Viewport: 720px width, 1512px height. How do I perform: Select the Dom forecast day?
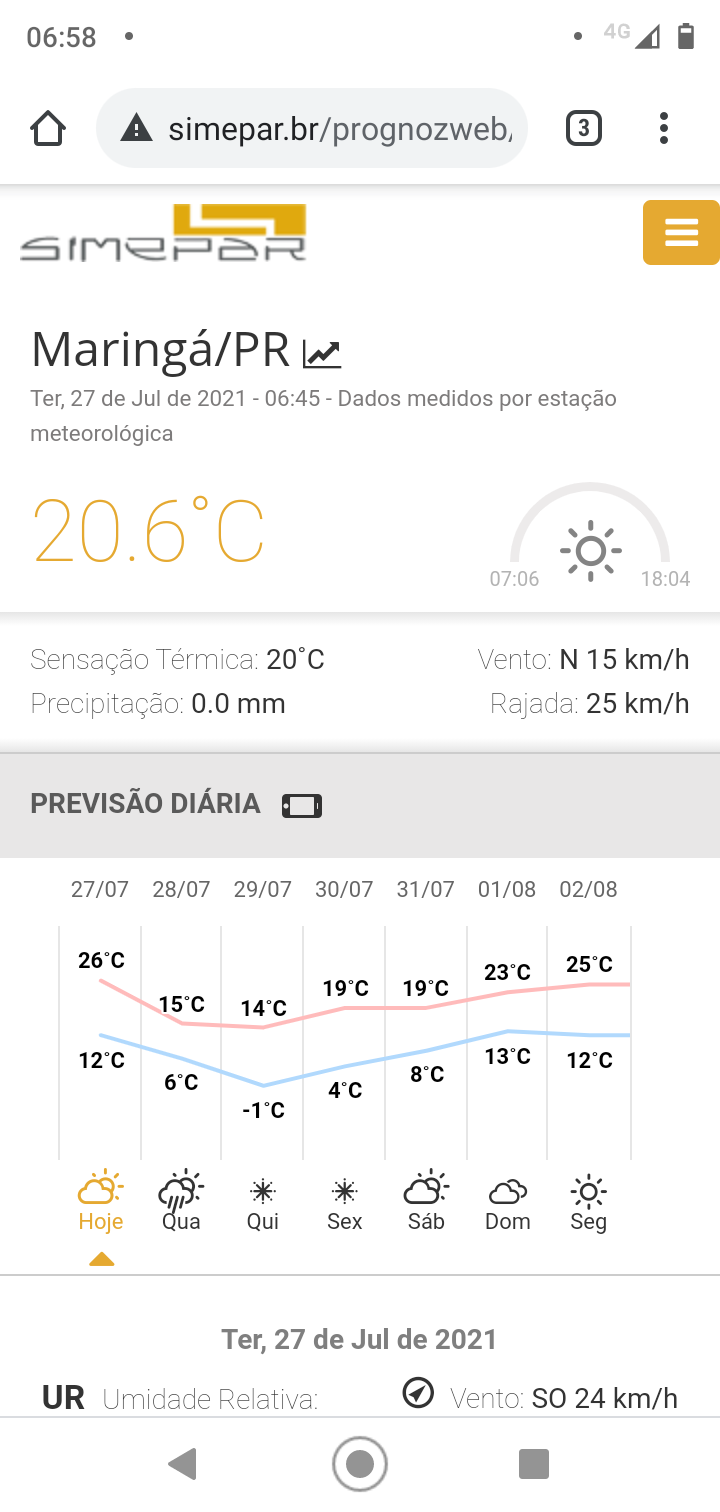tap(508, 1204)
